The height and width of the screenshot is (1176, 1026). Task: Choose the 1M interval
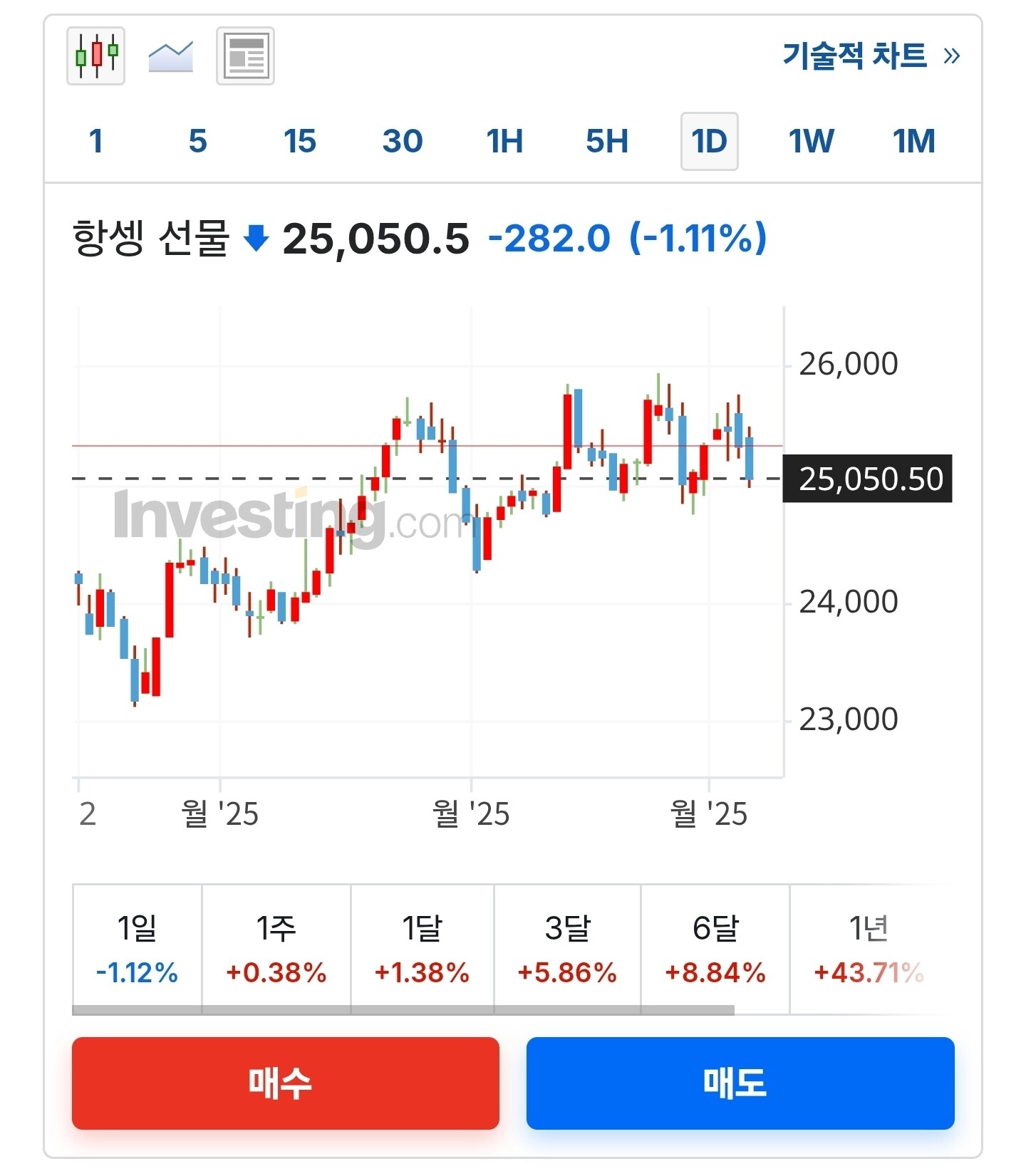[914, 141]
